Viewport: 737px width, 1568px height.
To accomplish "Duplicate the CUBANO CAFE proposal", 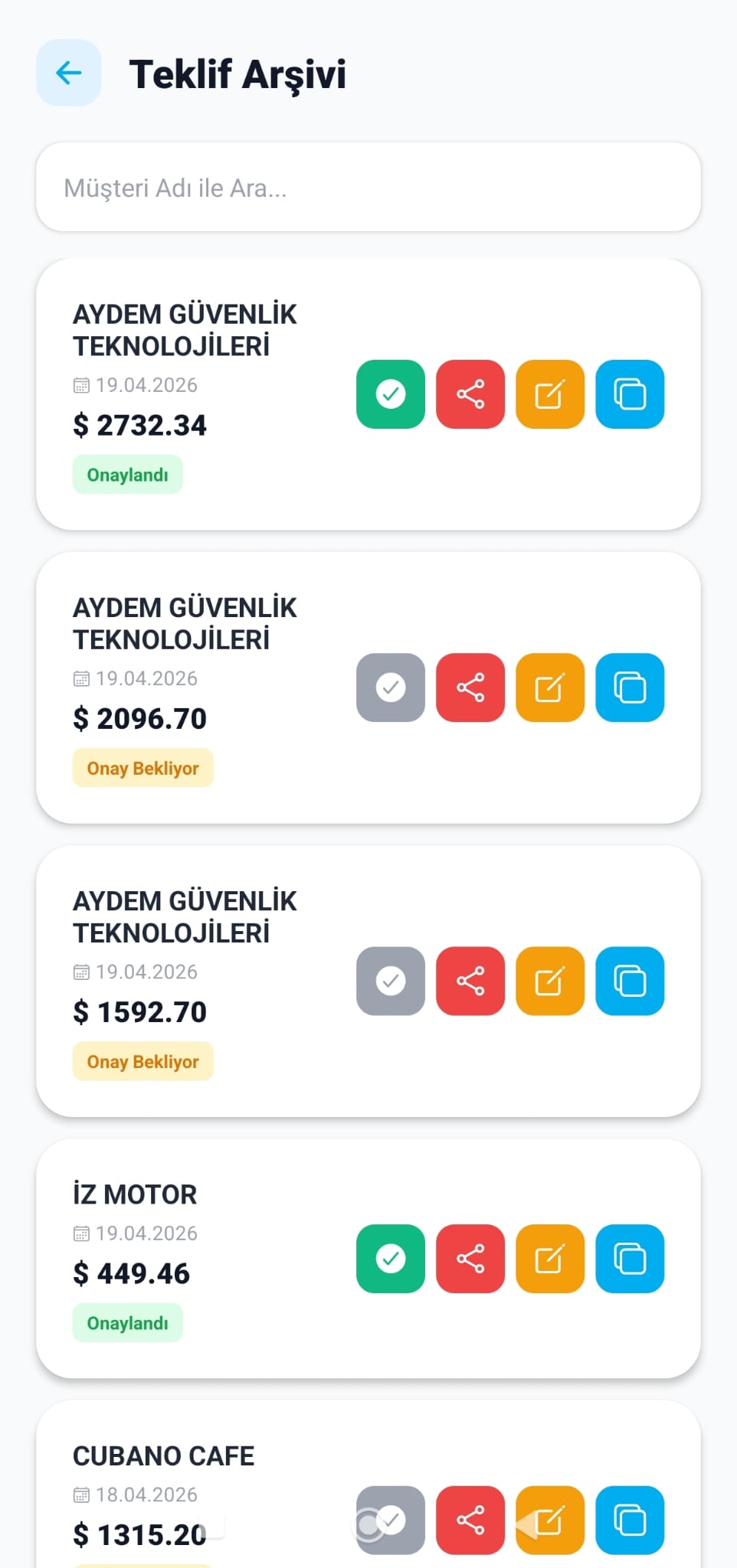I will (629, 1521).
